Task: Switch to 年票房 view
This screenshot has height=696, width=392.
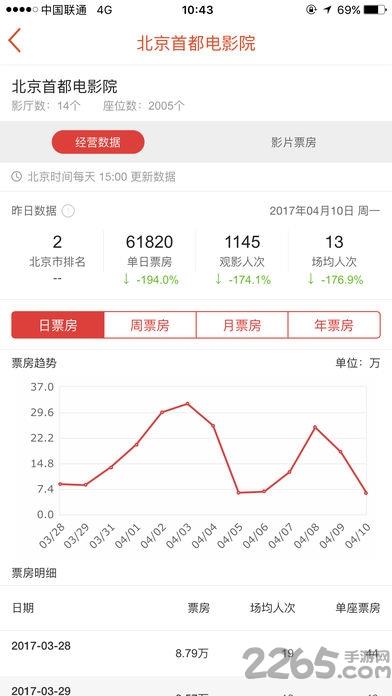Action: pos(334,325)
